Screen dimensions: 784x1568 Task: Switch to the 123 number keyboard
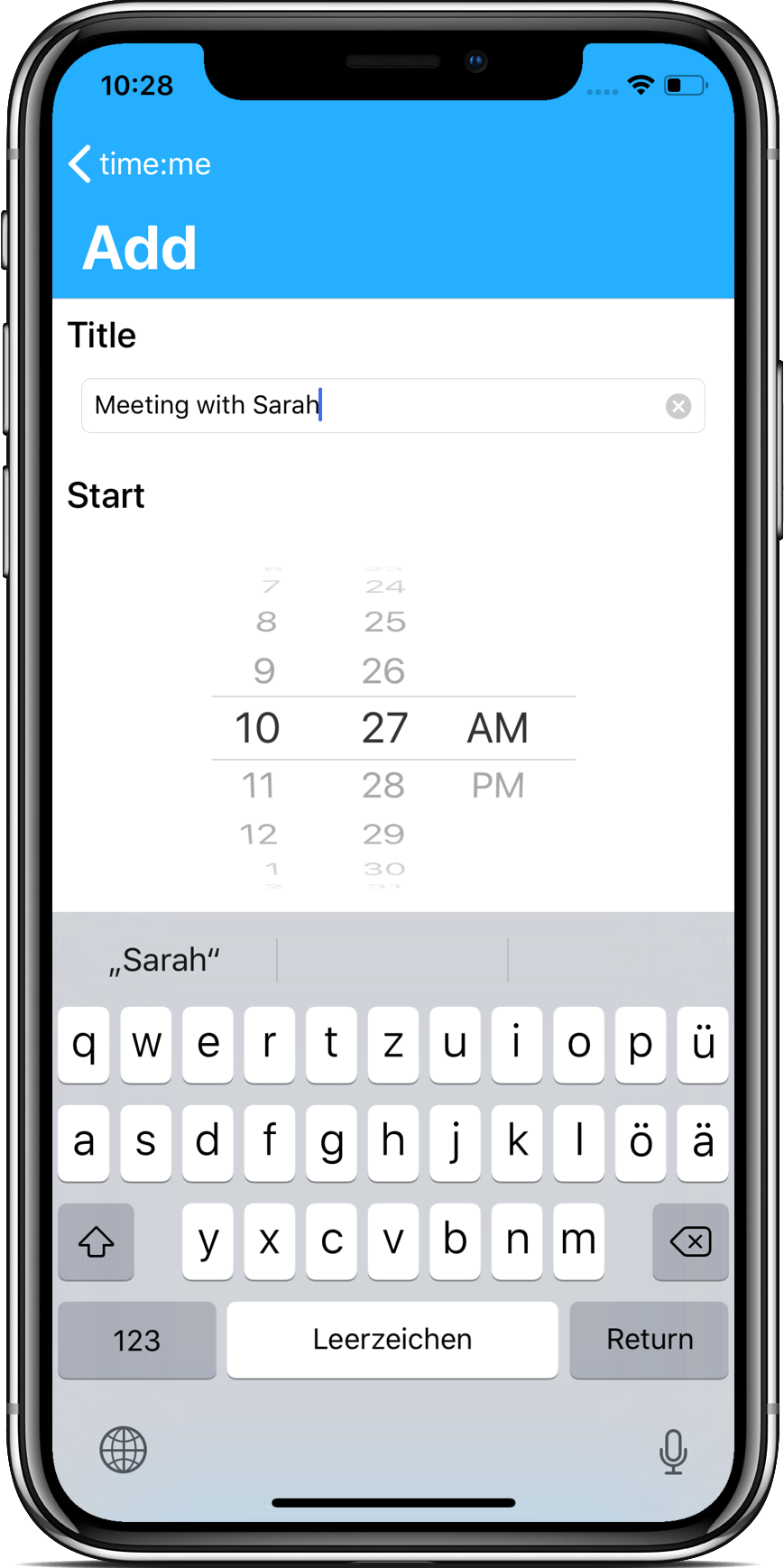pos(137,1340)
